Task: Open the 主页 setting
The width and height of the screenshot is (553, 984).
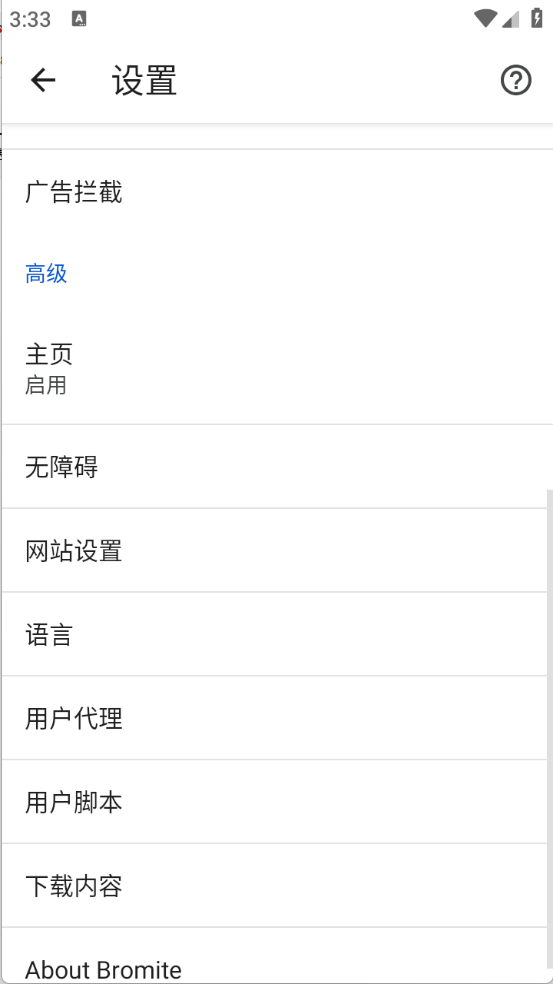Action: (x=274, y=368)
